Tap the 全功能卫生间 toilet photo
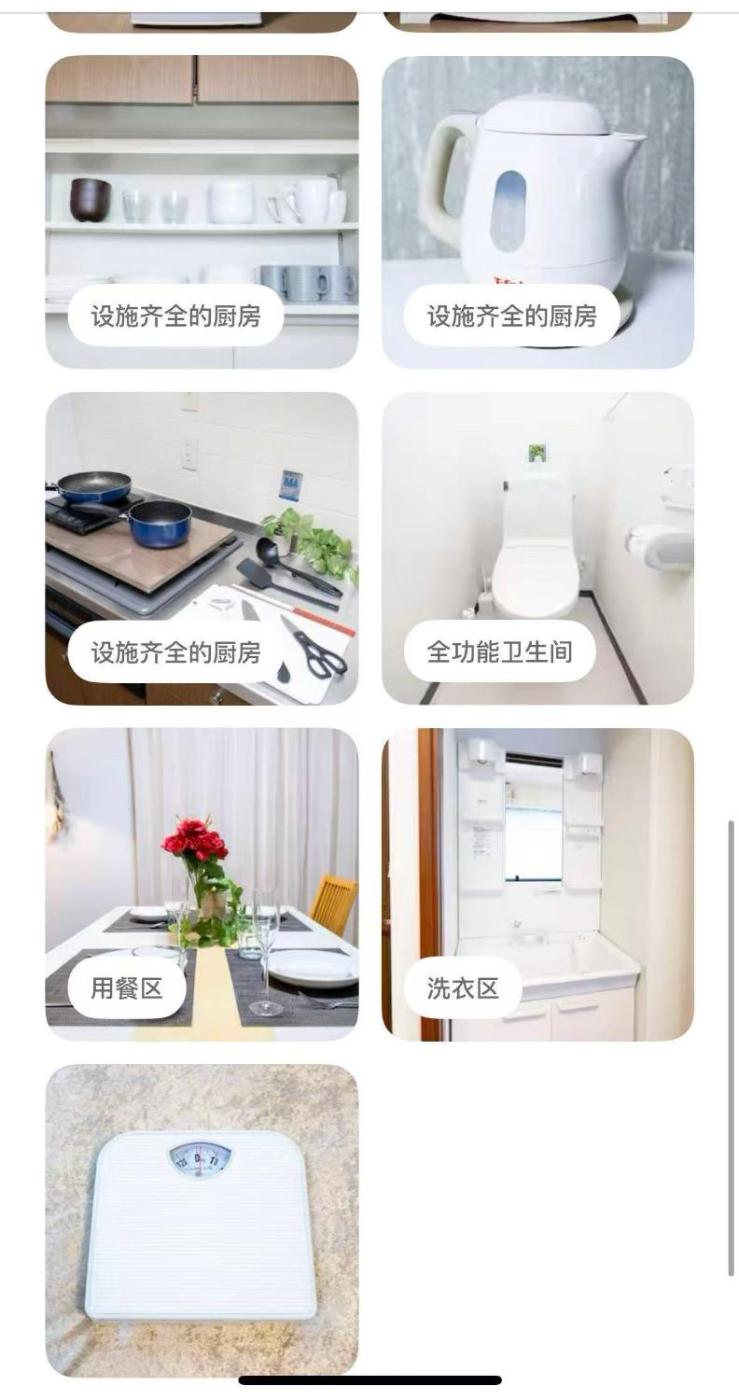The width and height of the screenshot is (739, 1400). pyautogui.click(x=537, y=548)
